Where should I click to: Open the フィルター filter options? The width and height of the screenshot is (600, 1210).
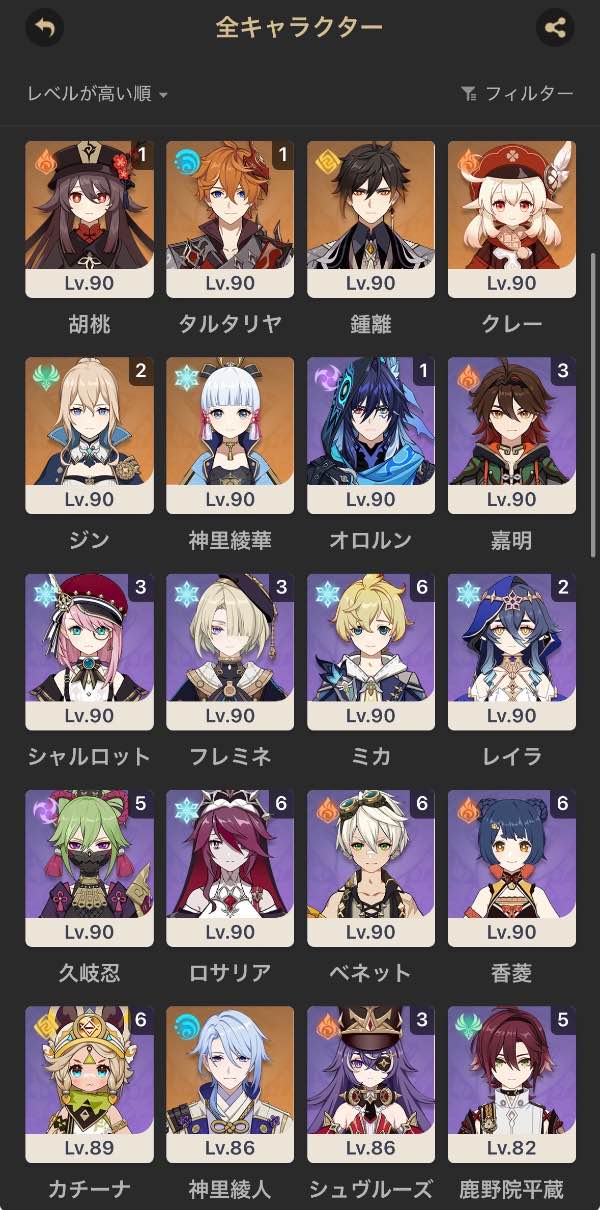coord(517,94)
